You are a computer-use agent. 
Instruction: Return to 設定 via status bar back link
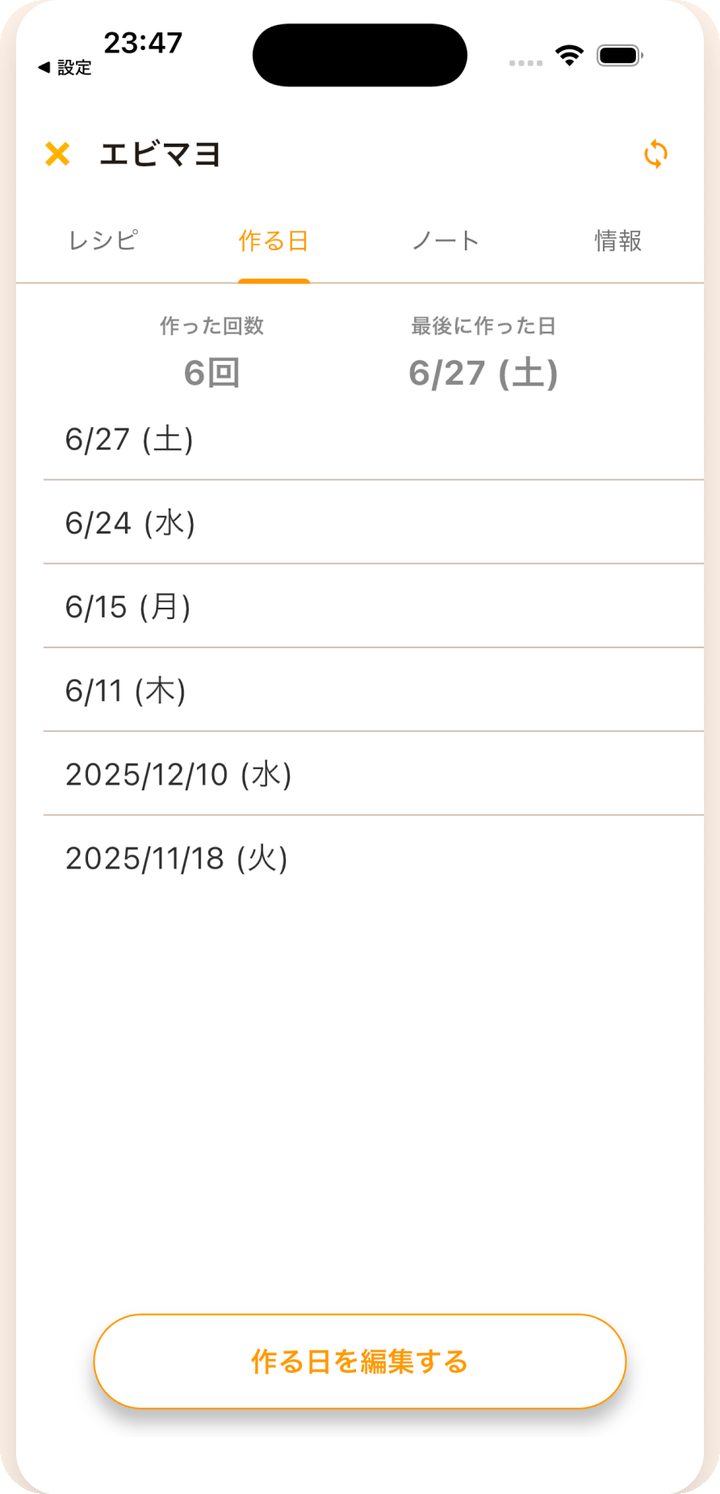[65, 68]
